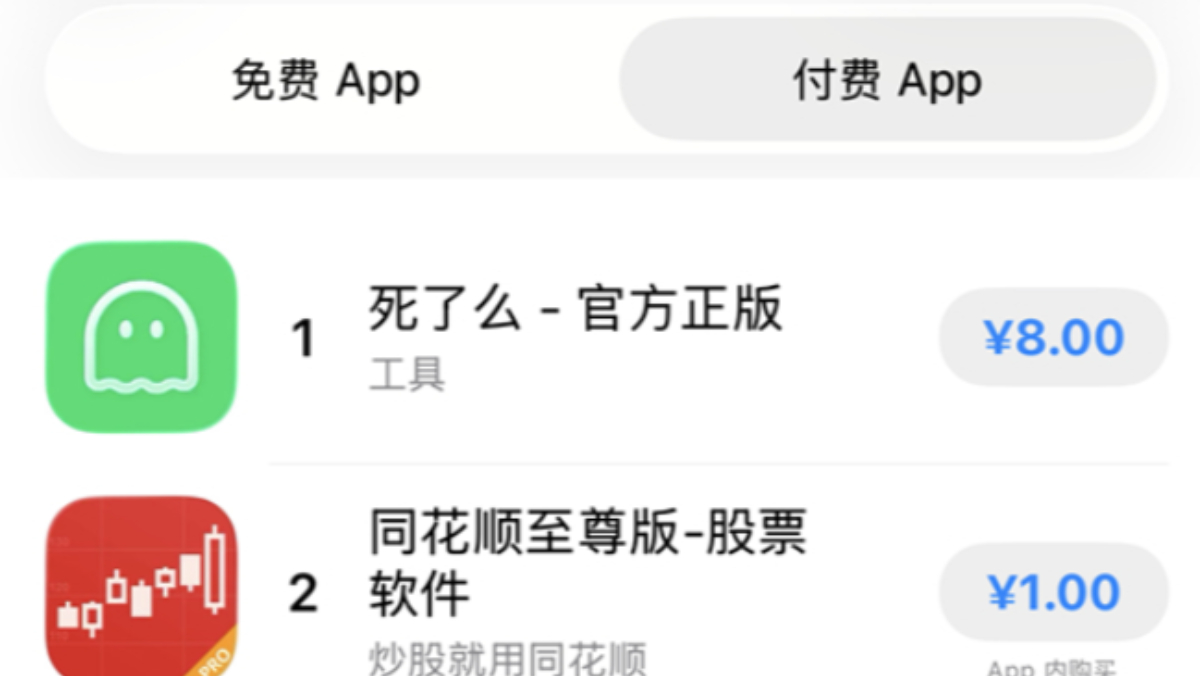1200x676 pixels.
Task: Open the 同花顺至尊版-股票软件 app listing
Action: (x=586, y=562)
